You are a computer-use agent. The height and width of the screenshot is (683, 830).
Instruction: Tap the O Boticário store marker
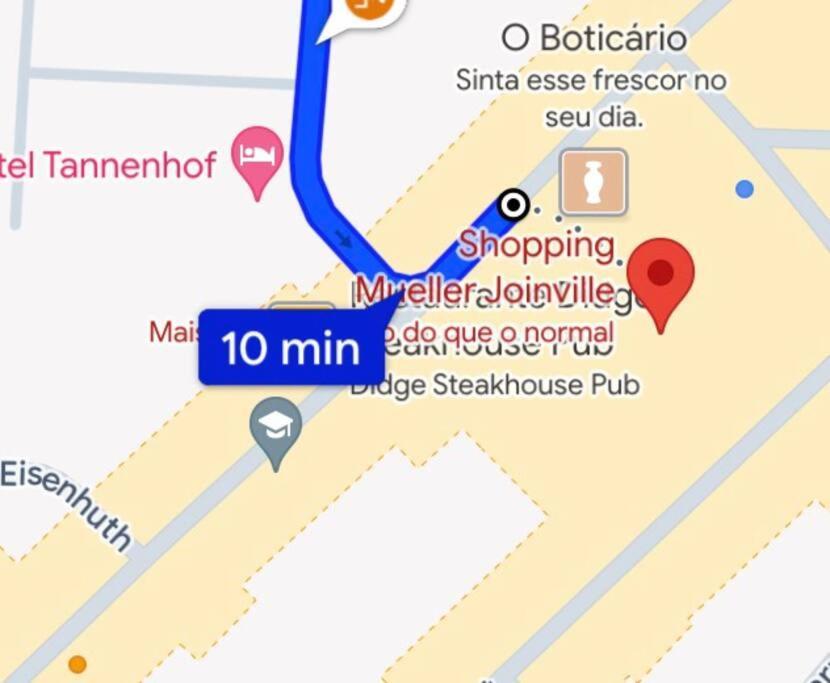pyautogui.click(x=594, y=182)
